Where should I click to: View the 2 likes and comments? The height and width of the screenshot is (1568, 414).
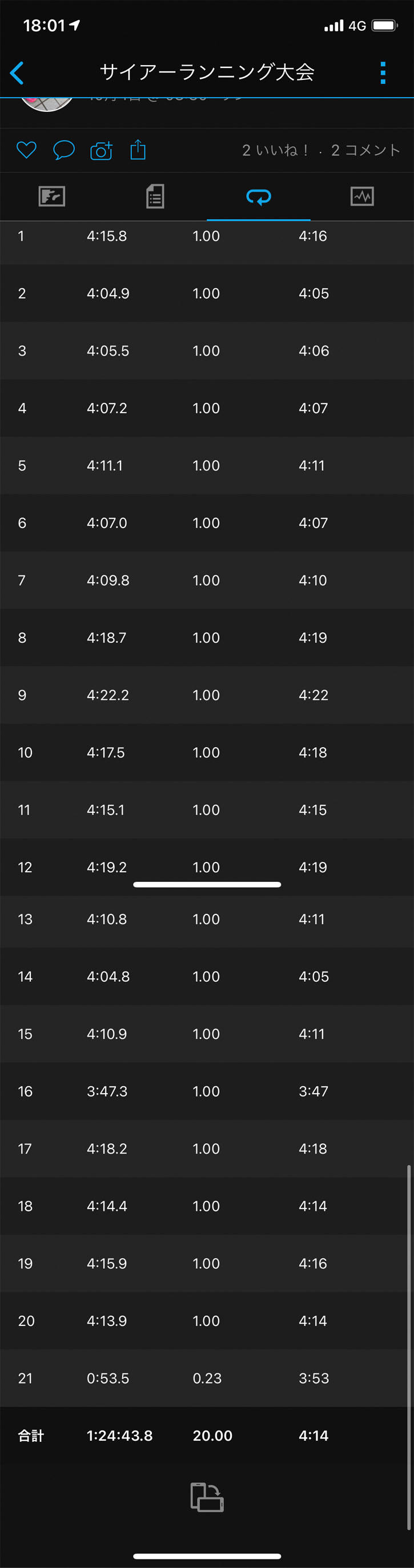pyautogui.click(x=321, y=150)
